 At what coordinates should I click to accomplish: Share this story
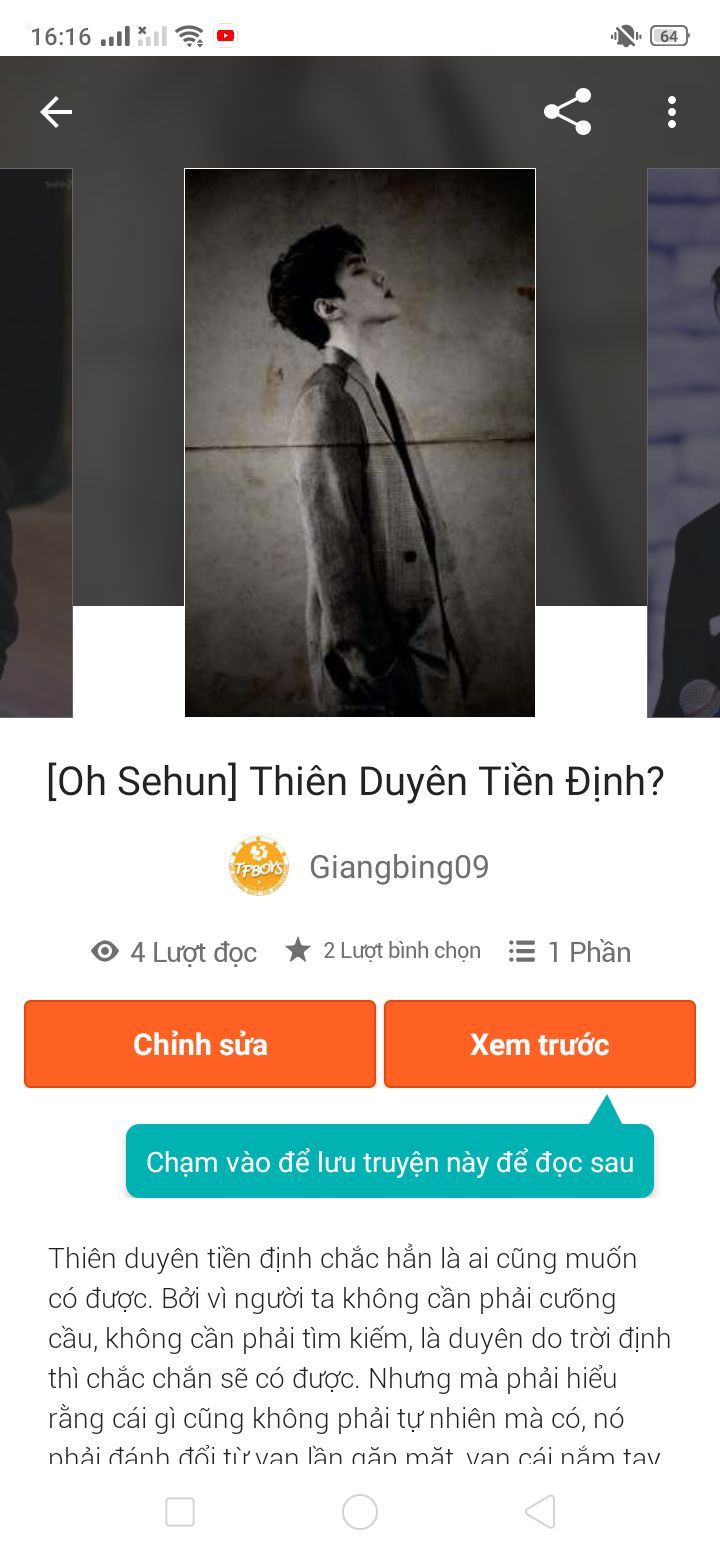[567, 112]
